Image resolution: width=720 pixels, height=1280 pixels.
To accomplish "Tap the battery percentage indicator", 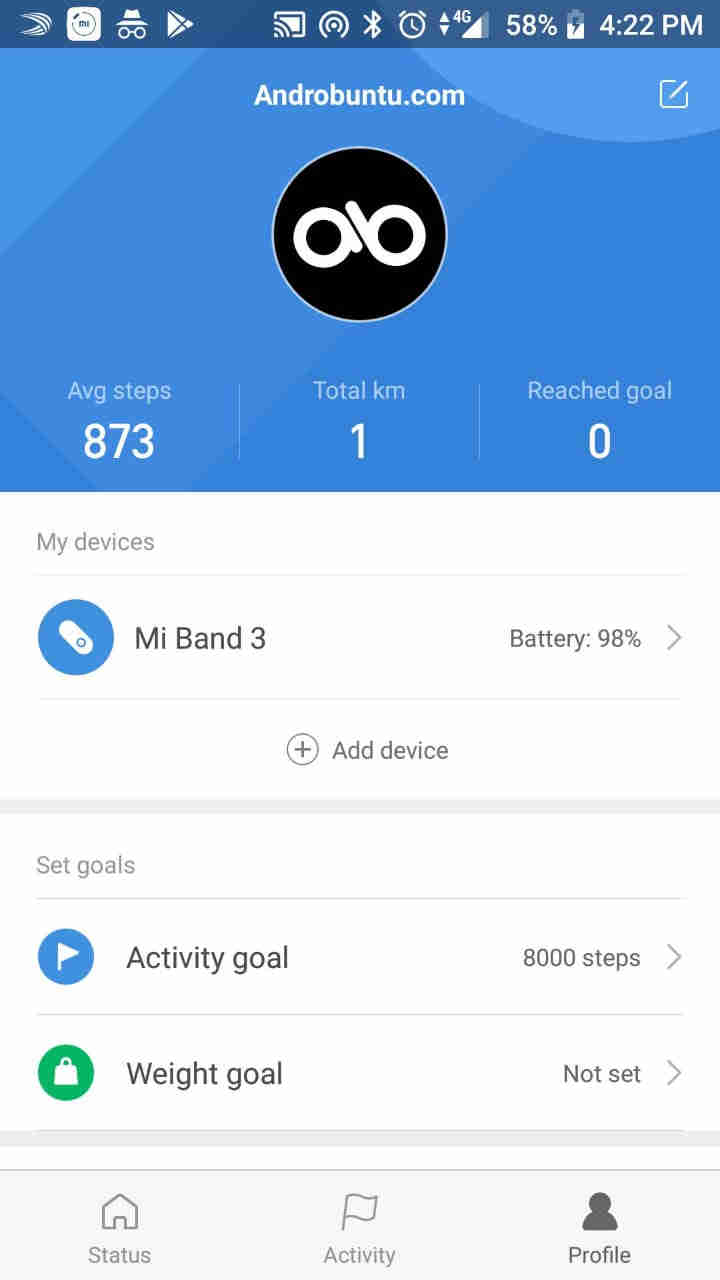I will click(535, 23).
